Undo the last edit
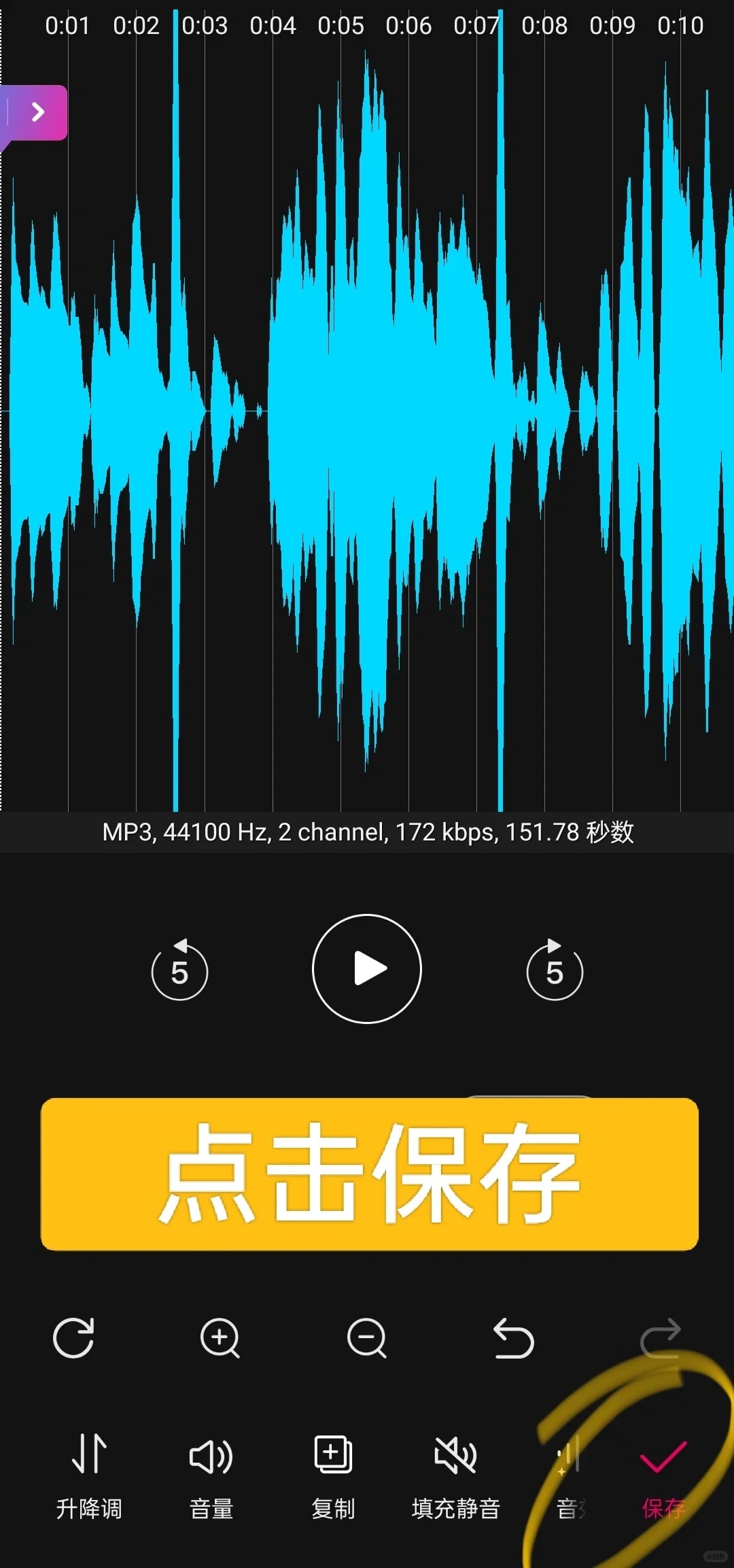The height and width of the screenshot is (1568, 734). (x=514, y=1337)
